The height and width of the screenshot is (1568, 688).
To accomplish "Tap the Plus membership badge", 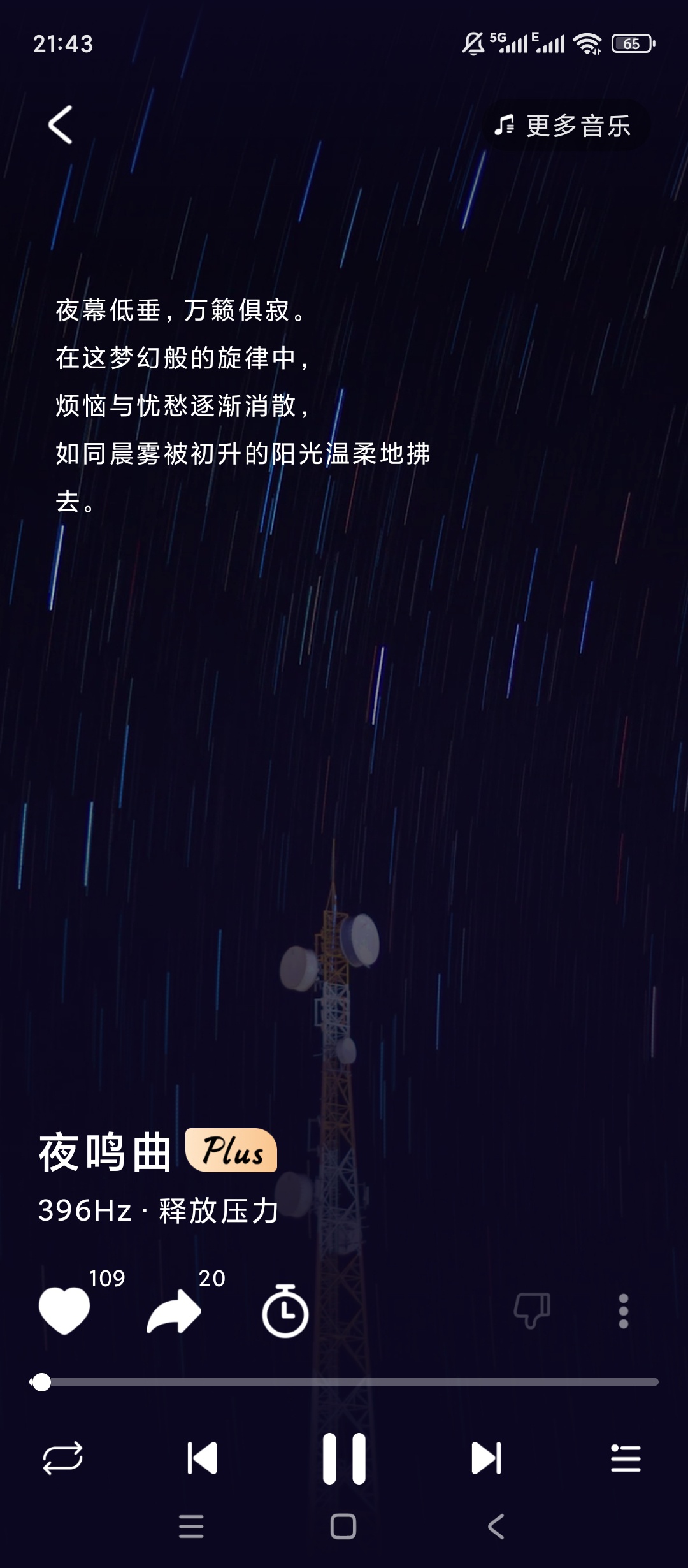I will tap(231, 1150).
